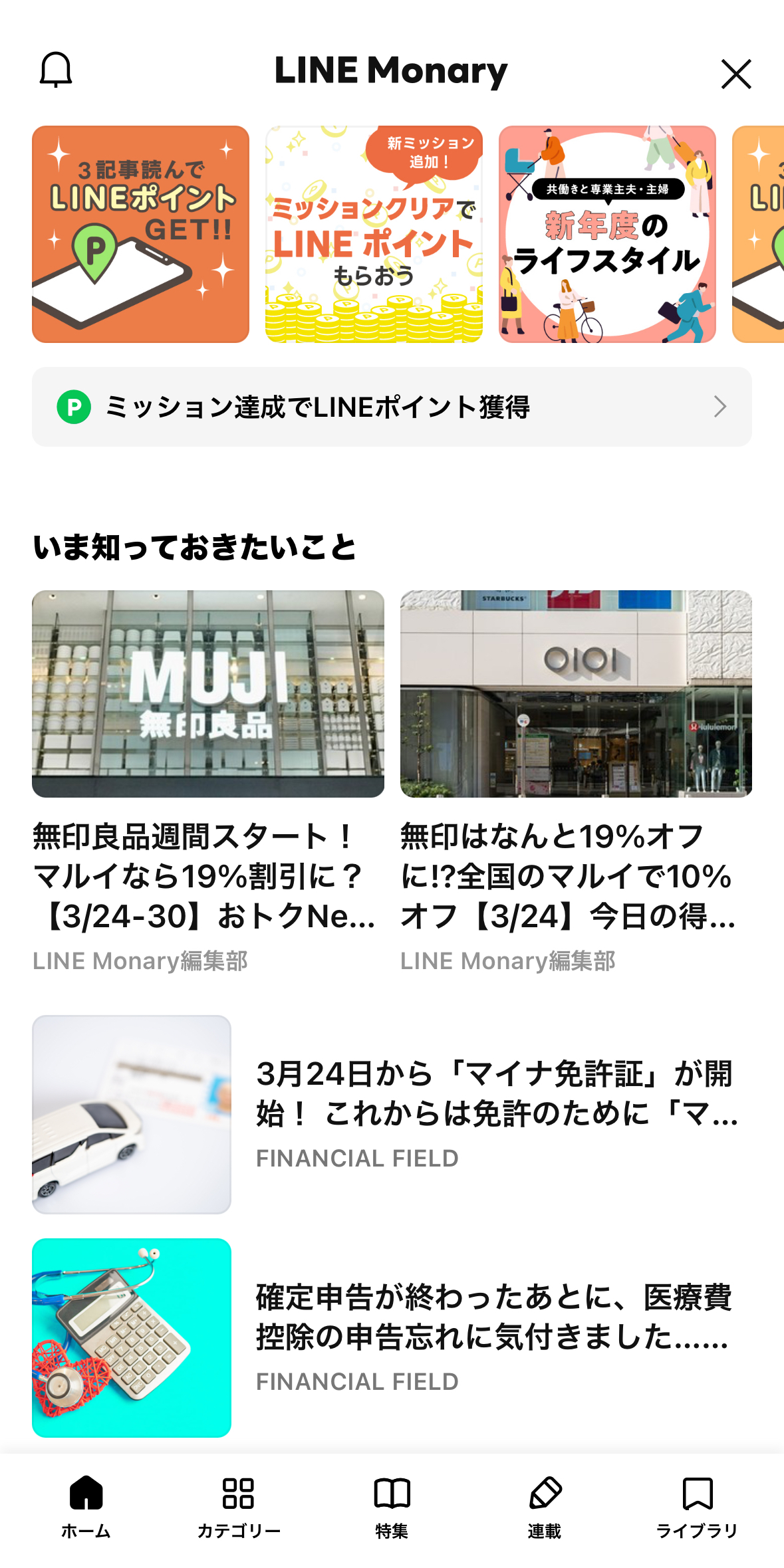Go to the ホーム tab
This screenshot has height=1568, width=784.
(86, 1506)
